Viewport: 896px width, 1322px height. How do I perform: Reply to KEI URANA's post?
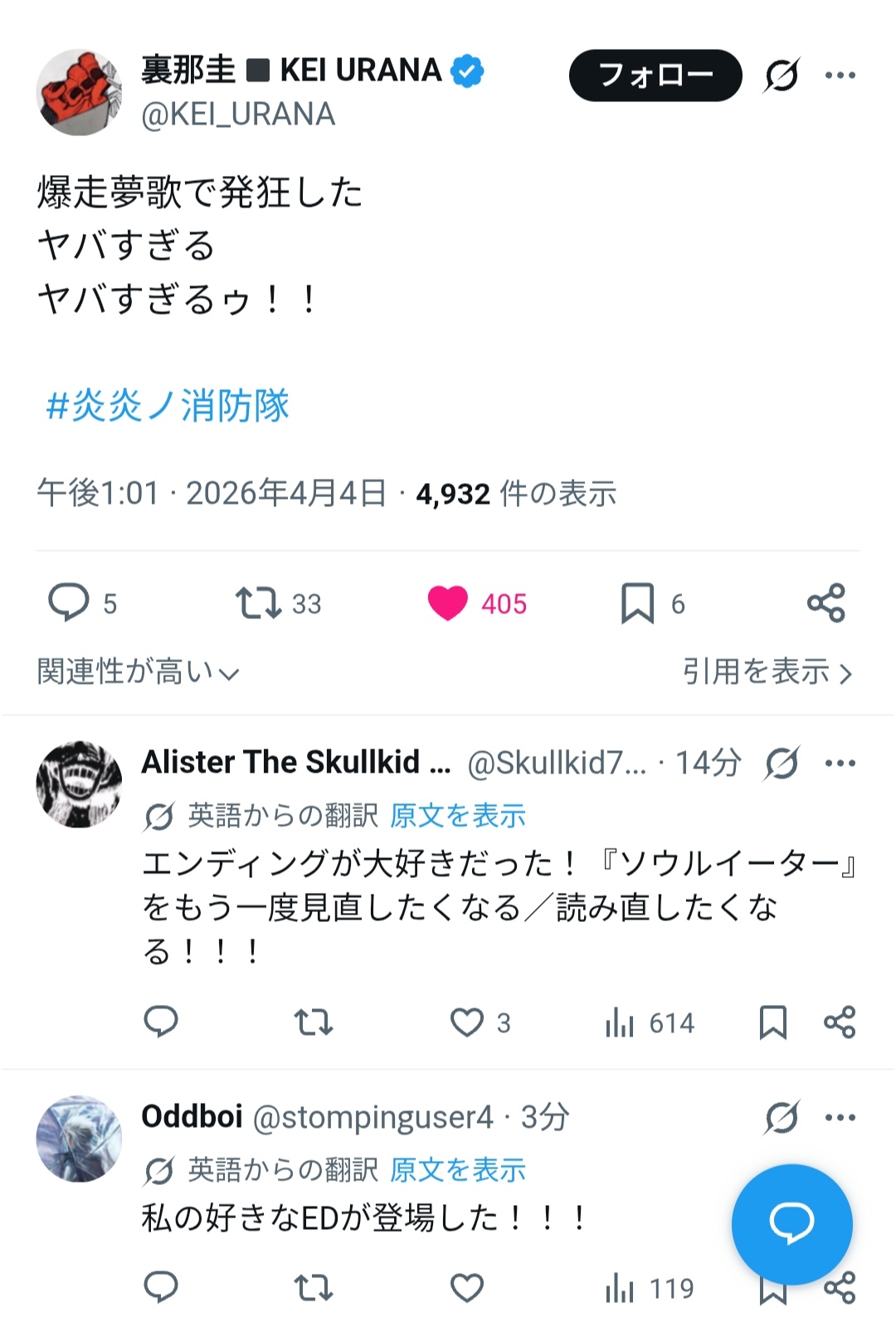click(x=69, y=602)
